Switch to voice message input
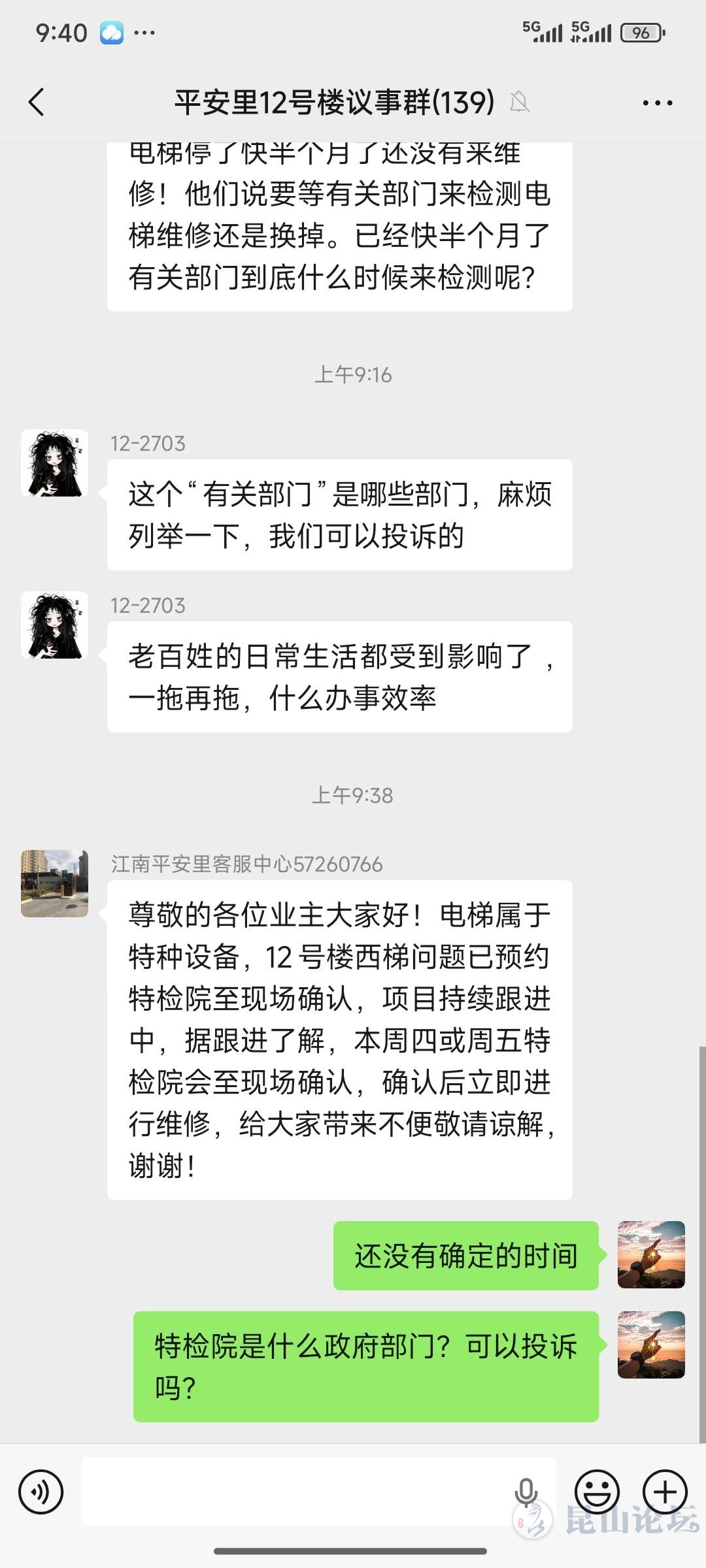Image resolution: width=706 pixels, height=1568 pixels. pyautogui.click(x=41, y=1492)
